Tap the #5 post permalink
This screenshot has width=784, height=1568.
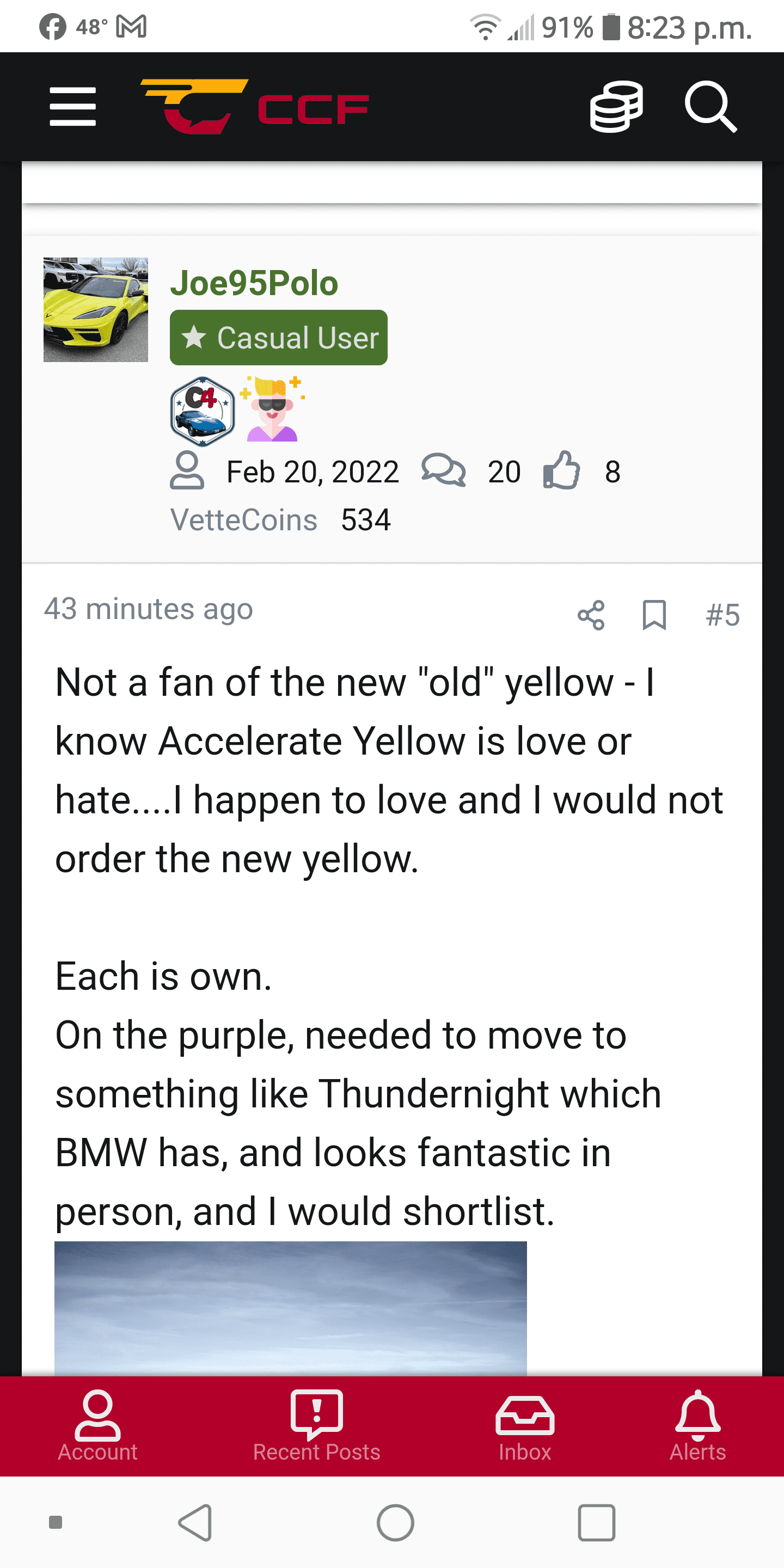[x=724, y=615]
